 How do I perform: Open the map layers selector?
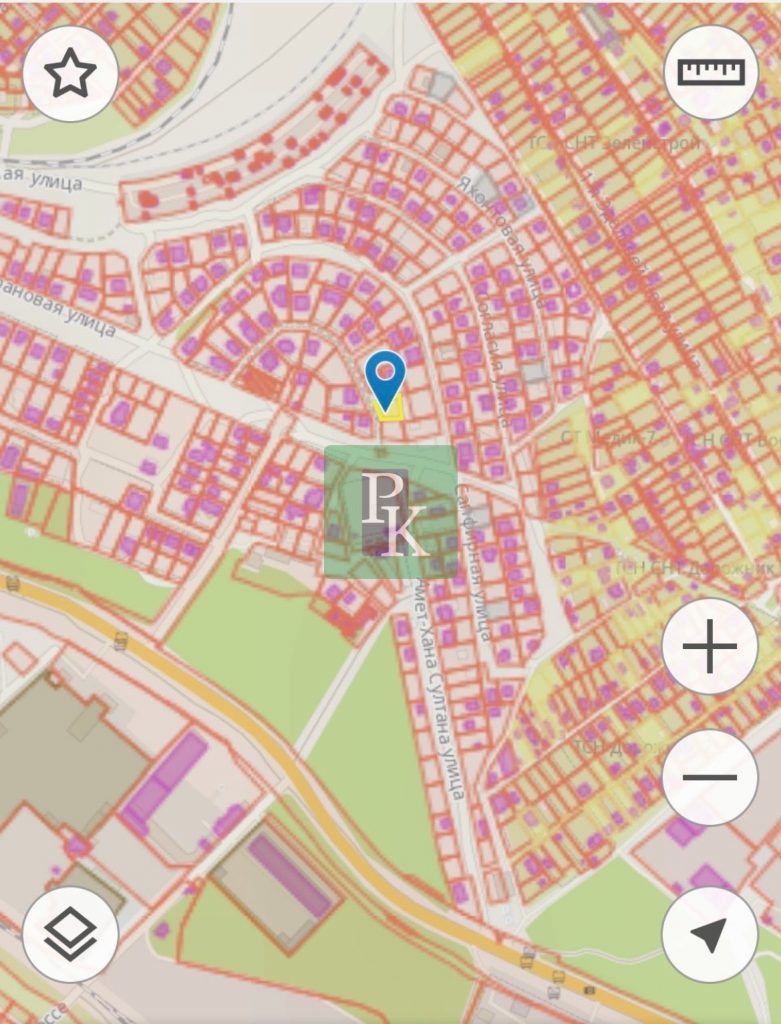[x=70, y=934]
